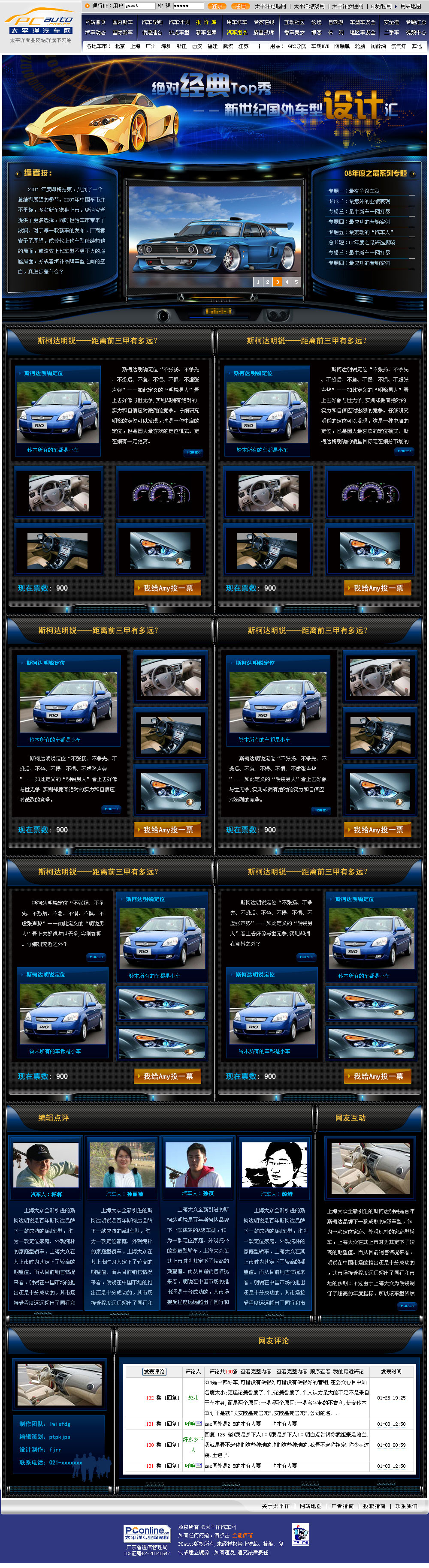Open 专题一：最有争议车型
429x1568 pixels.
tap(354, 191)
